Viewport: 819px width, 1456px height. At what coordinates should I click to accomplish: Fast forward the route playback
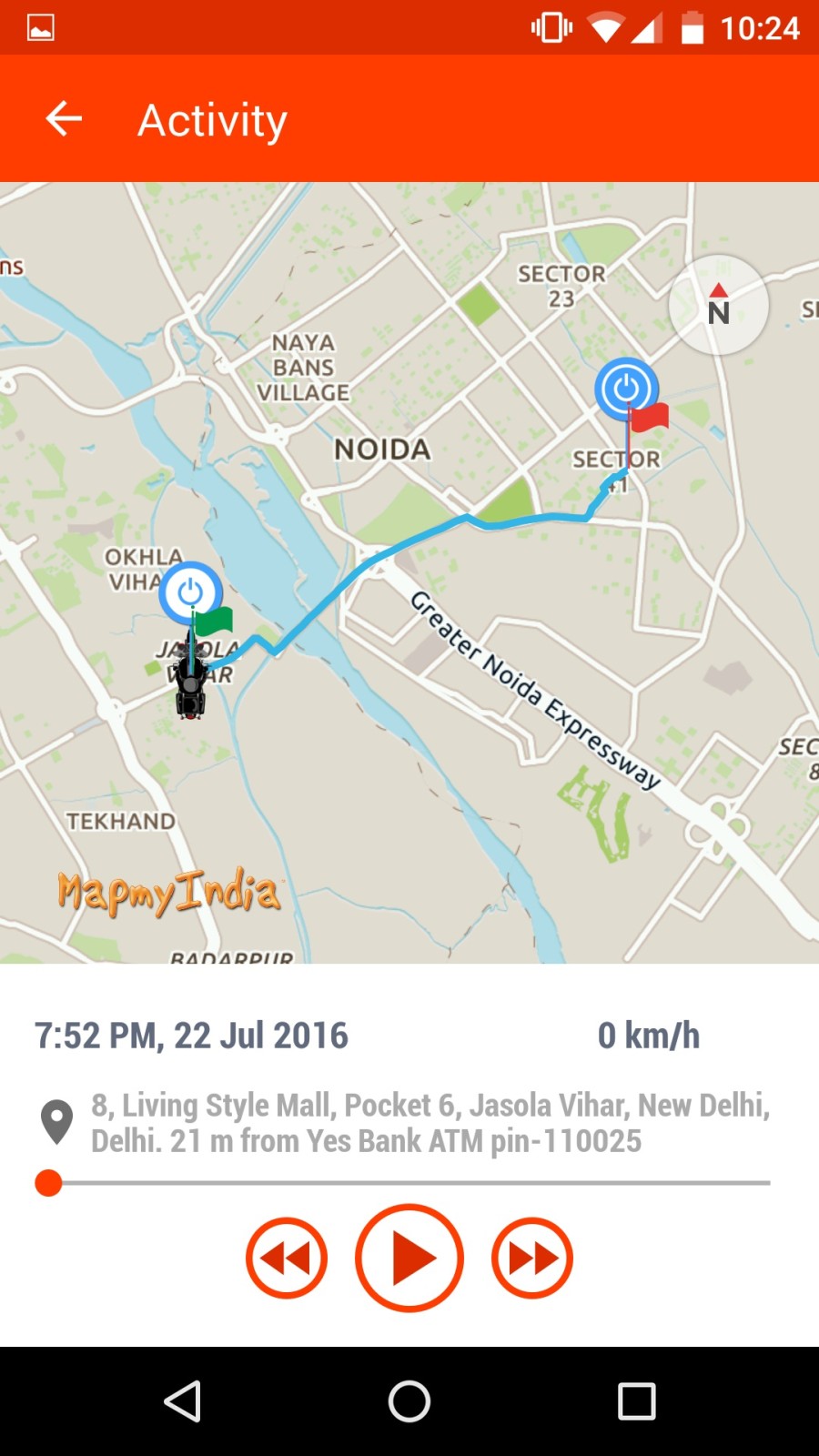[532, 1258]
